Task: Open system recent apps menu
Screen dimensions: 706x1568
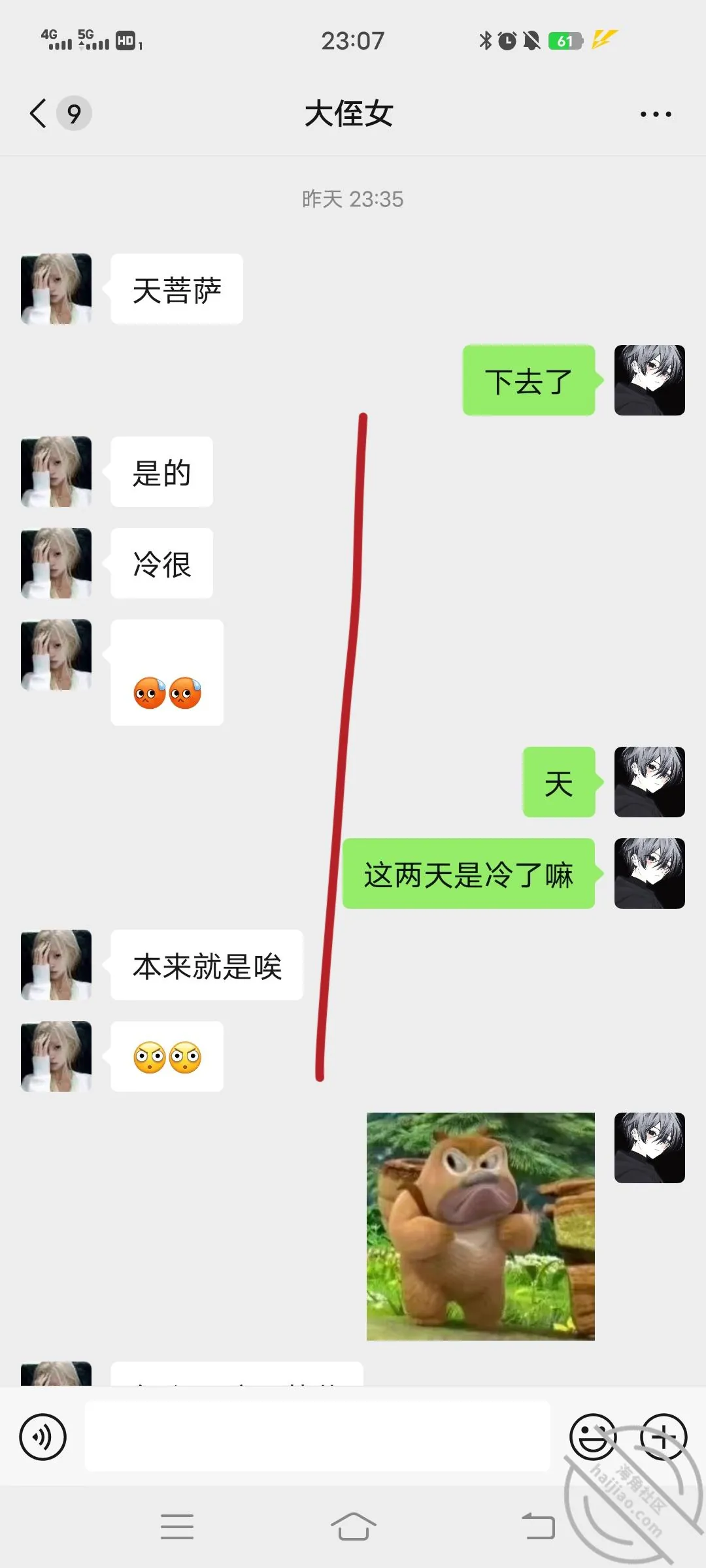Action: click(x=177, y=1527)
